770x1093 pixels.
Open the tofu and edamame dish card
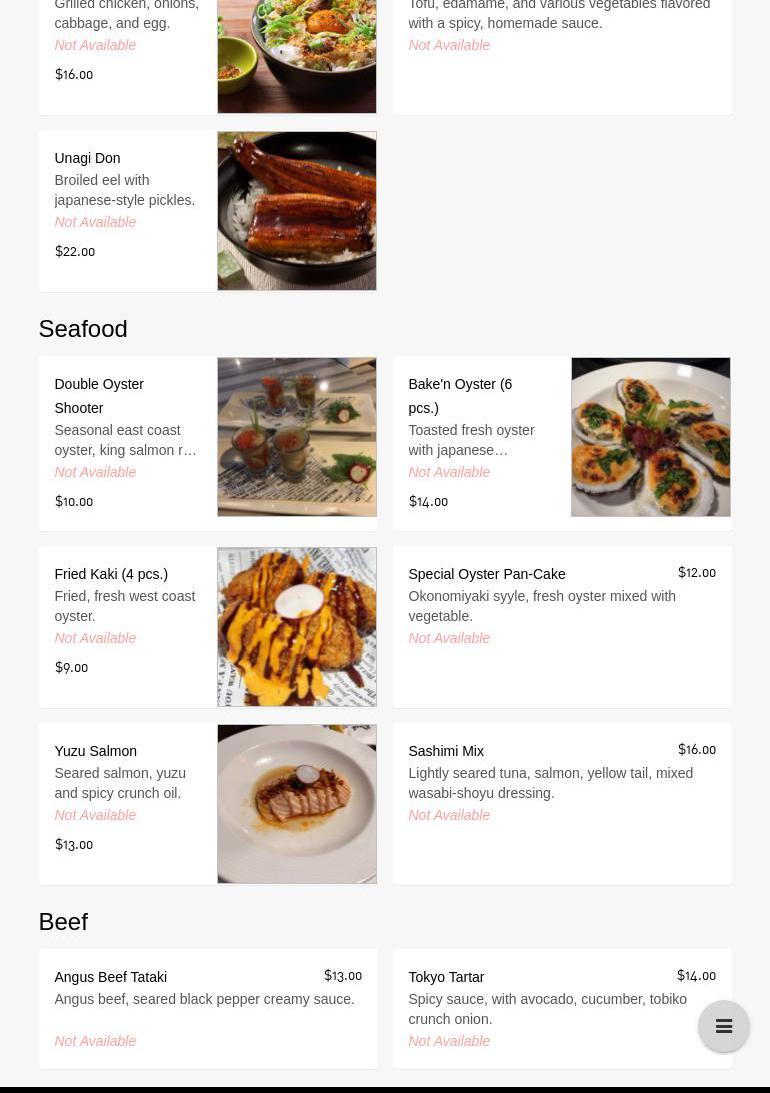tap(561, 50)
